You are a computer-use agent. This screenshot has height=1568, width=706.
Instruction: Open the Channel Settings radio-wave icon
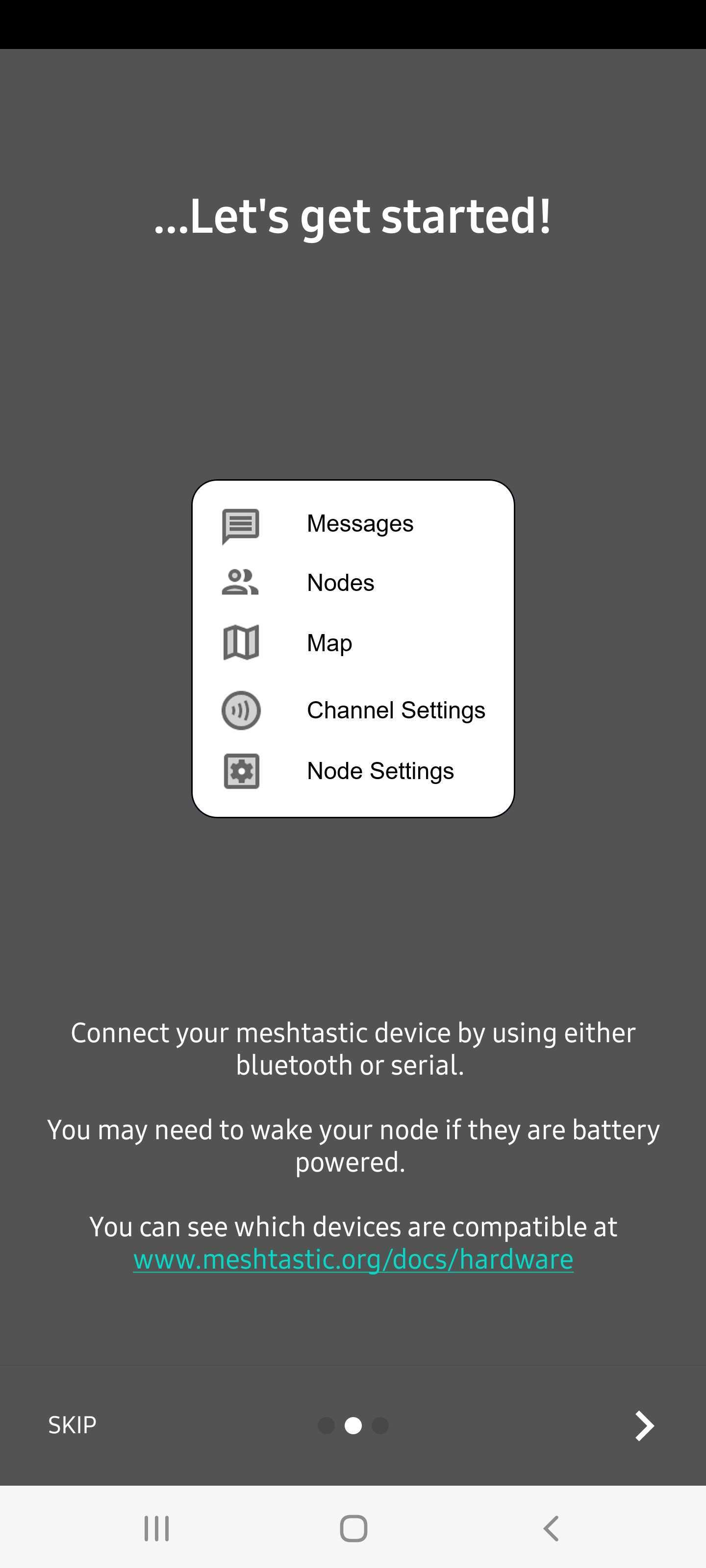(241, 710)
